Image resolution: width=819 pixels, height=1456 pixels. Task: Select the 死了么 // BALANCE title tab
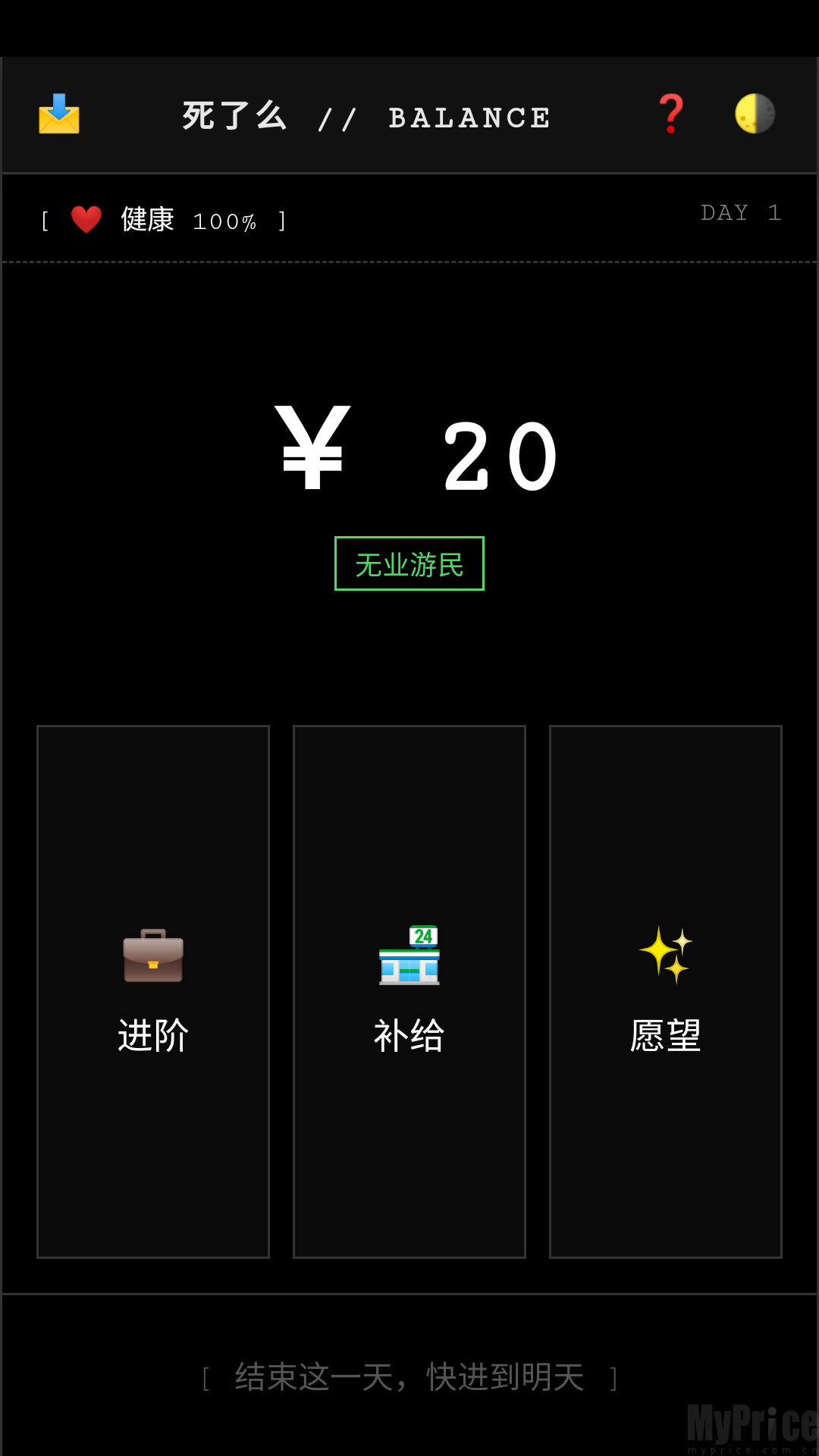pyautogui.click(x=364, y=115)
